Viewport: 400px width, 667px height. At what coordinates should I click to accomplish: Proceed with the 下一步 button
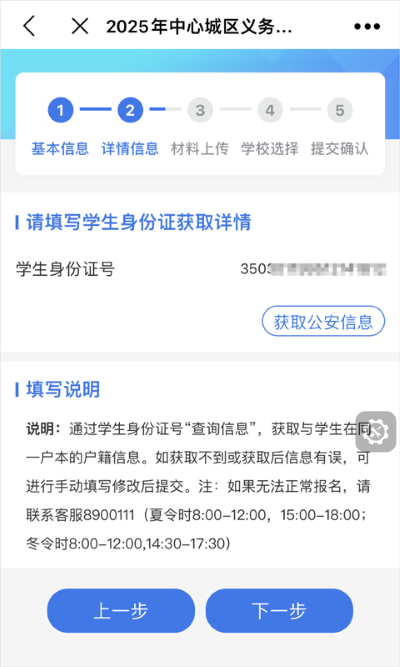[279, 610]
